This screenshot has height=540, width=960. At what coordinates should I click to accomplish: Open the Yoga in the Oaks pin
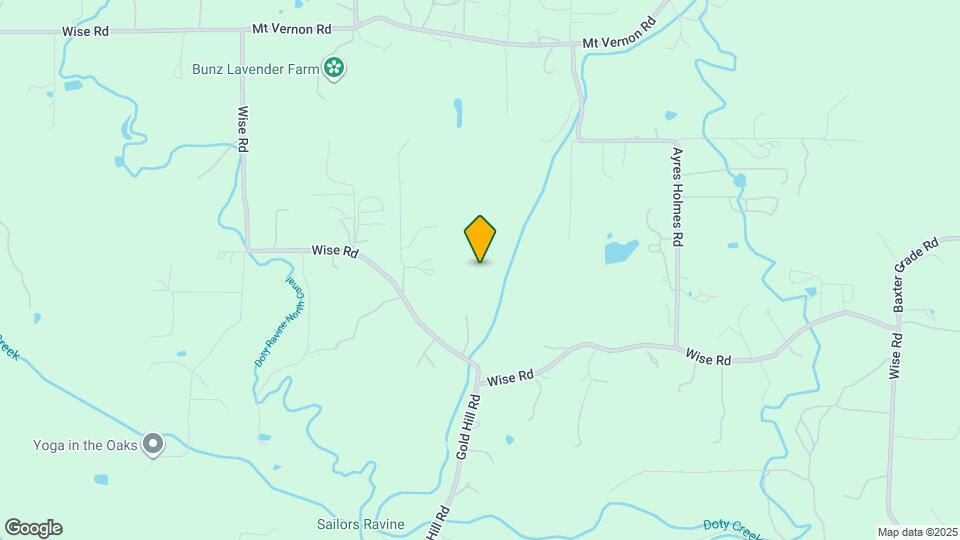[153, 443]
